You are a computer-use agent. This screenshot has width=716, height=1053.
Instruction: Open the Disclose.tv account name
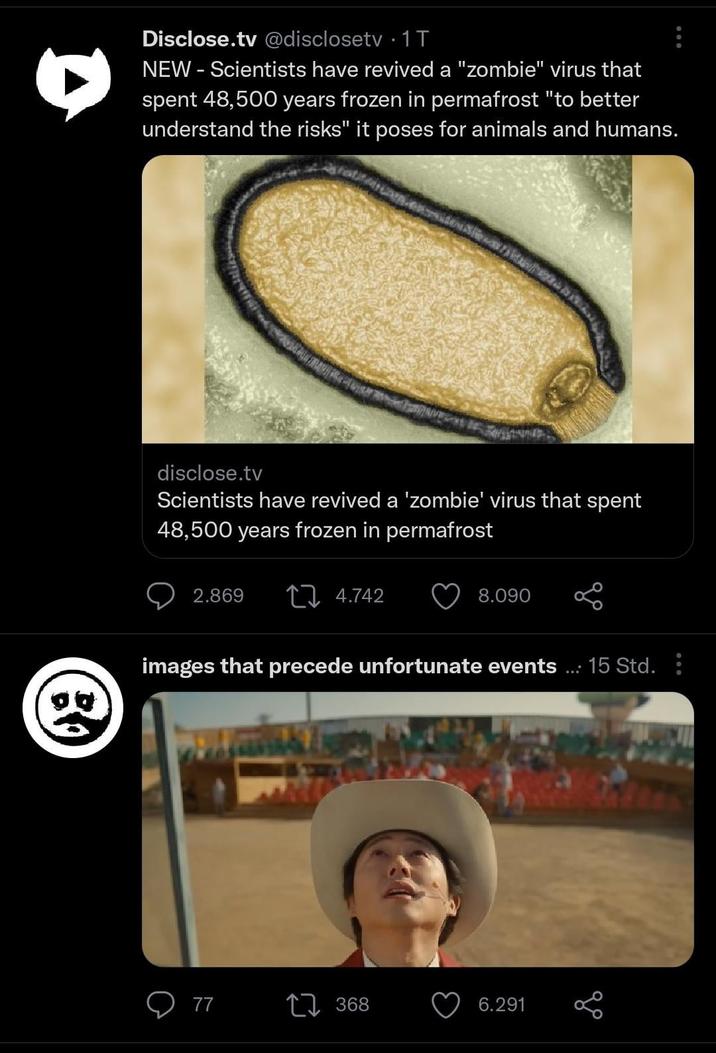click(x=200, y=39)
